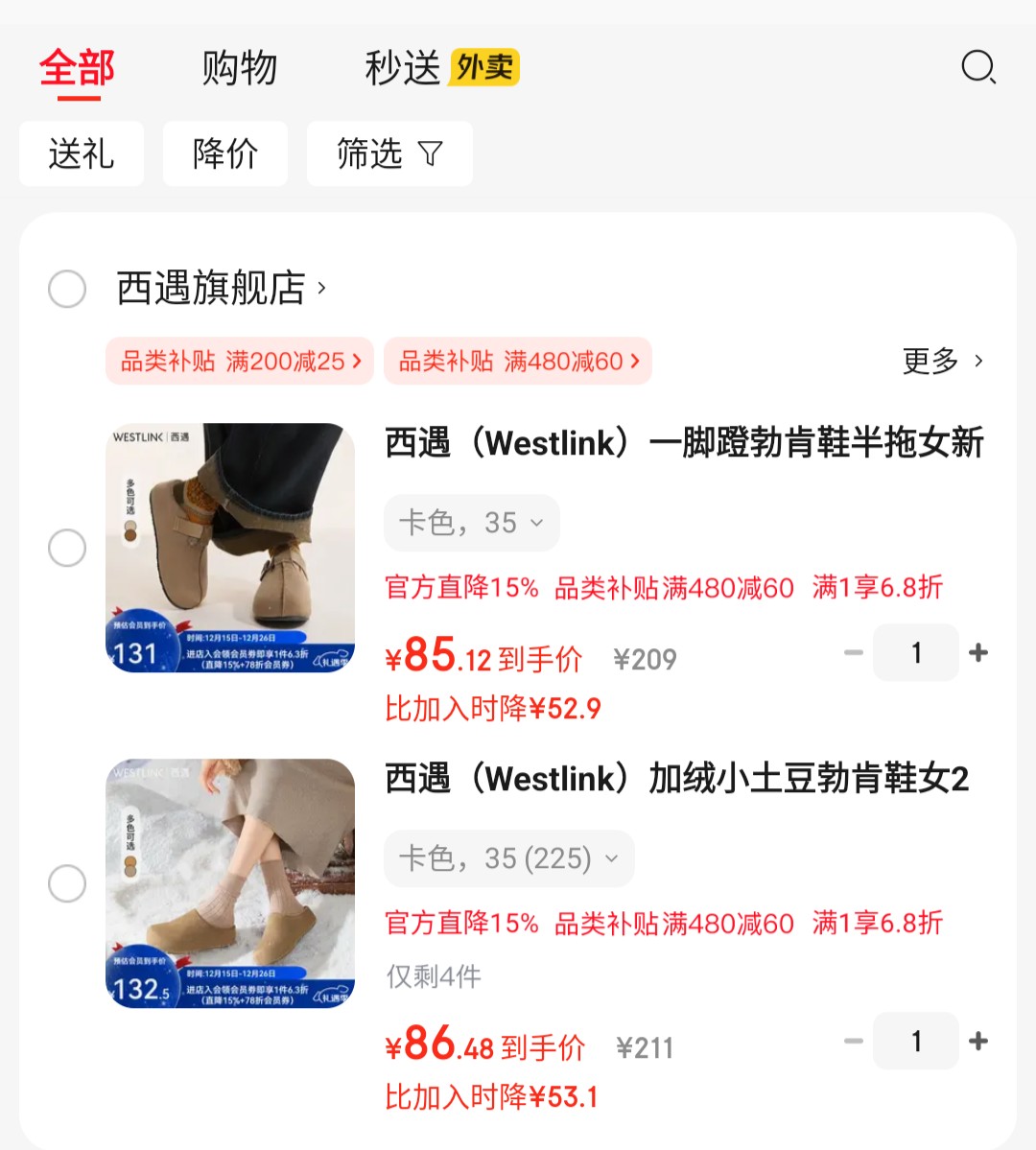Switch to the 秒送 外卖 tab
The height and width of the screenshot is (1150, 1036).
(442, 67)
